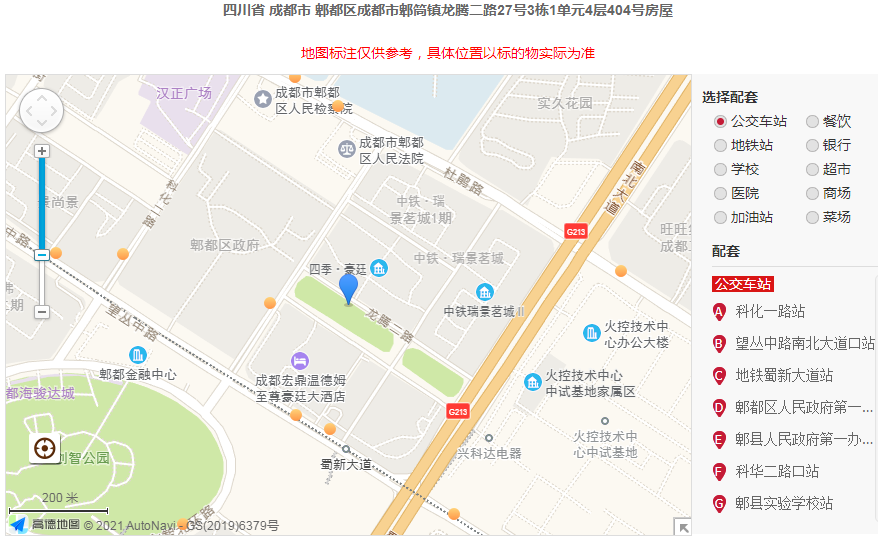Select the 医院 radio option

[x=720, y=193]
